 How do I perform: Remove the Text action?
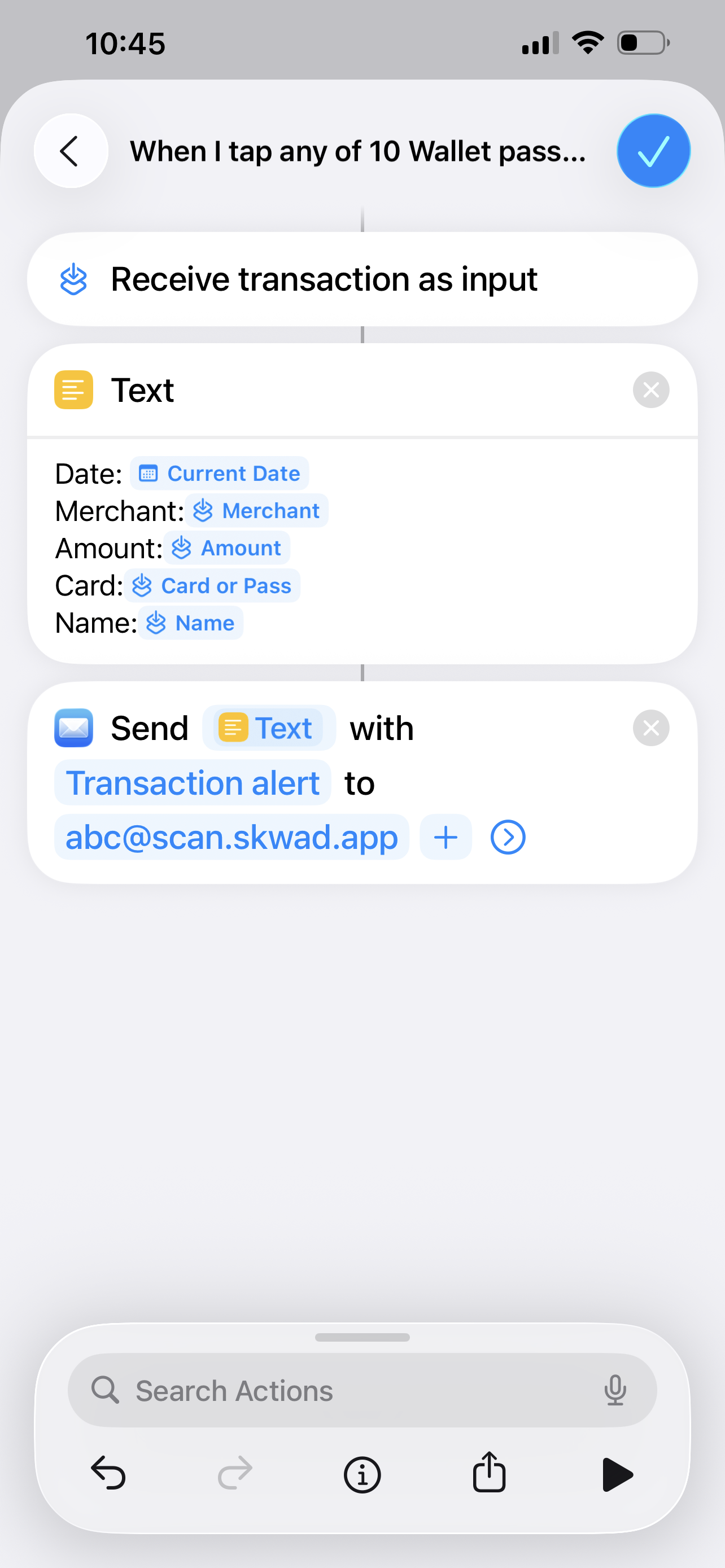coord(650,389)
